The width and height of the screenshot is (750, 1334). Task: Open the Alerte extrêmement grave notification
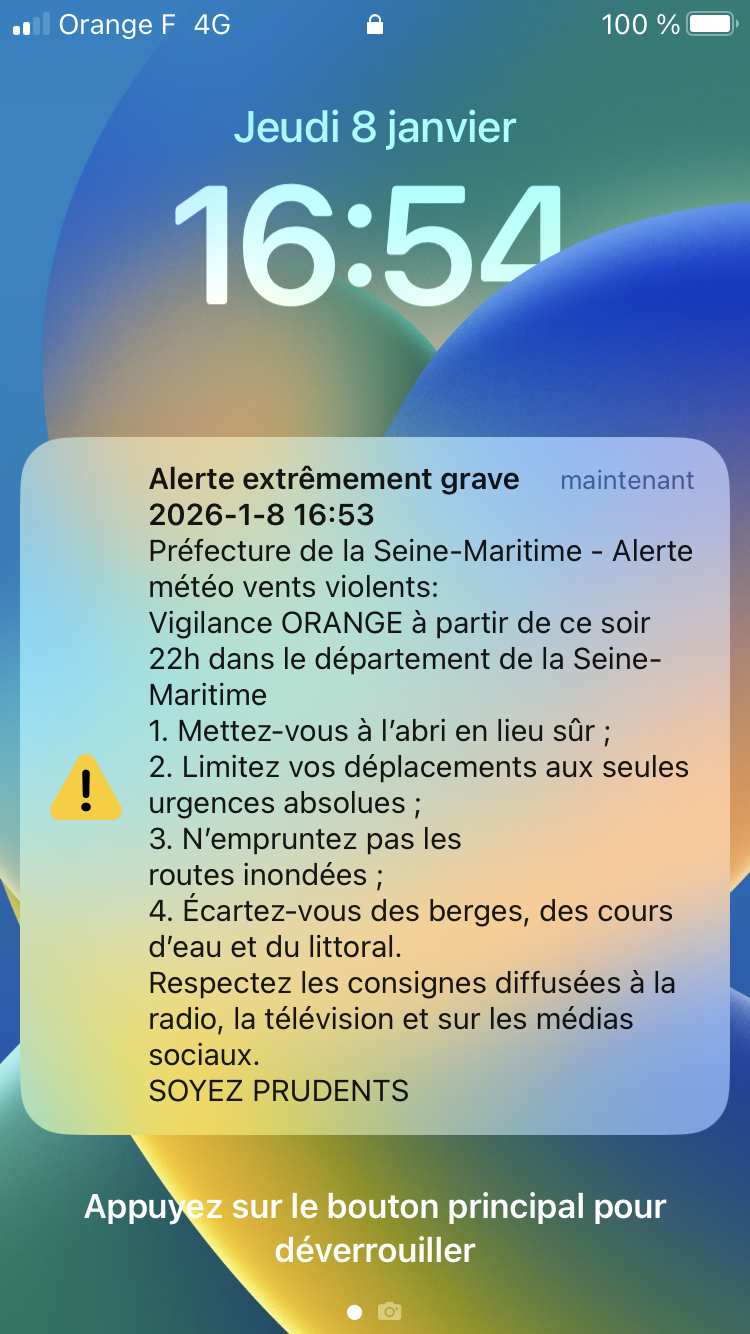375,785
